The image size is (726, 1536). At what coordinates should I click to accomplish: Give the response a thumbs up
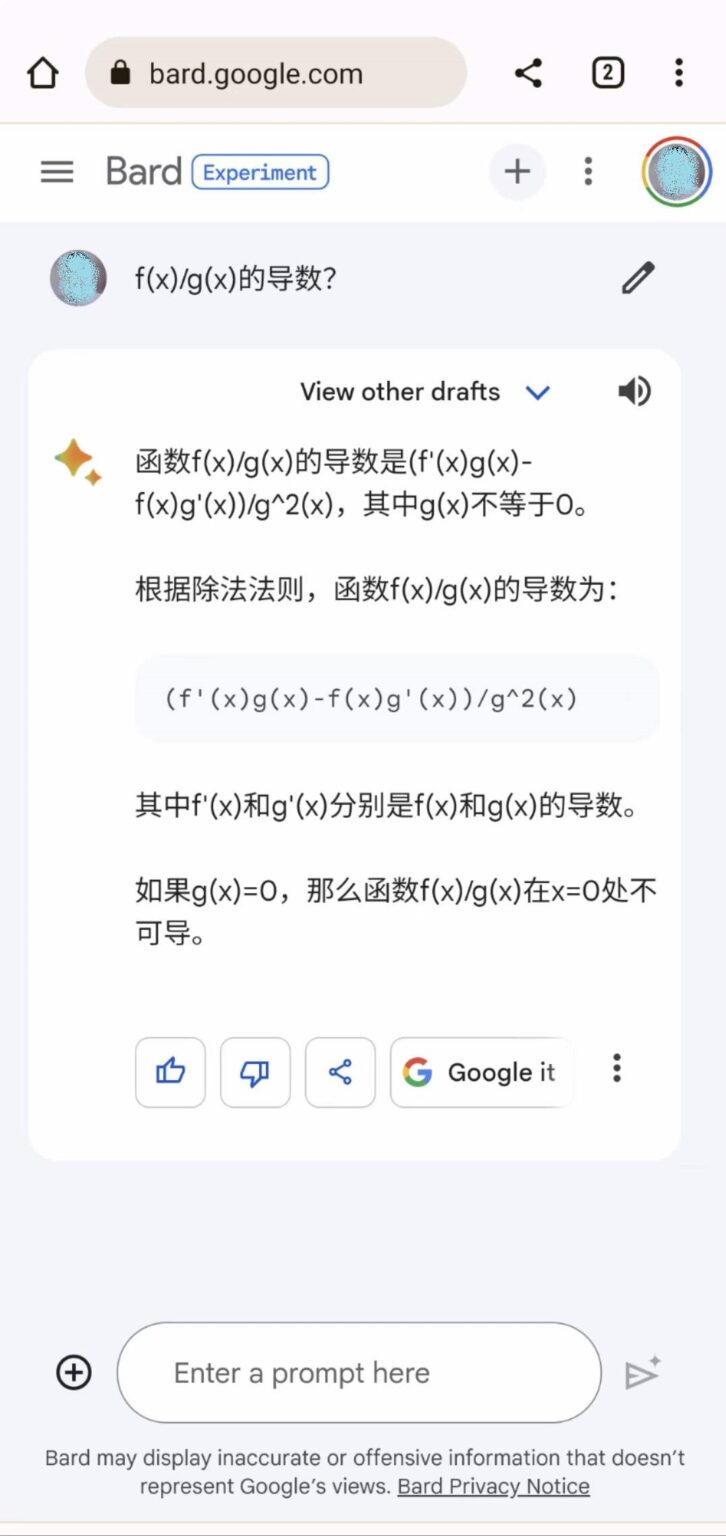pos(170,1073)
